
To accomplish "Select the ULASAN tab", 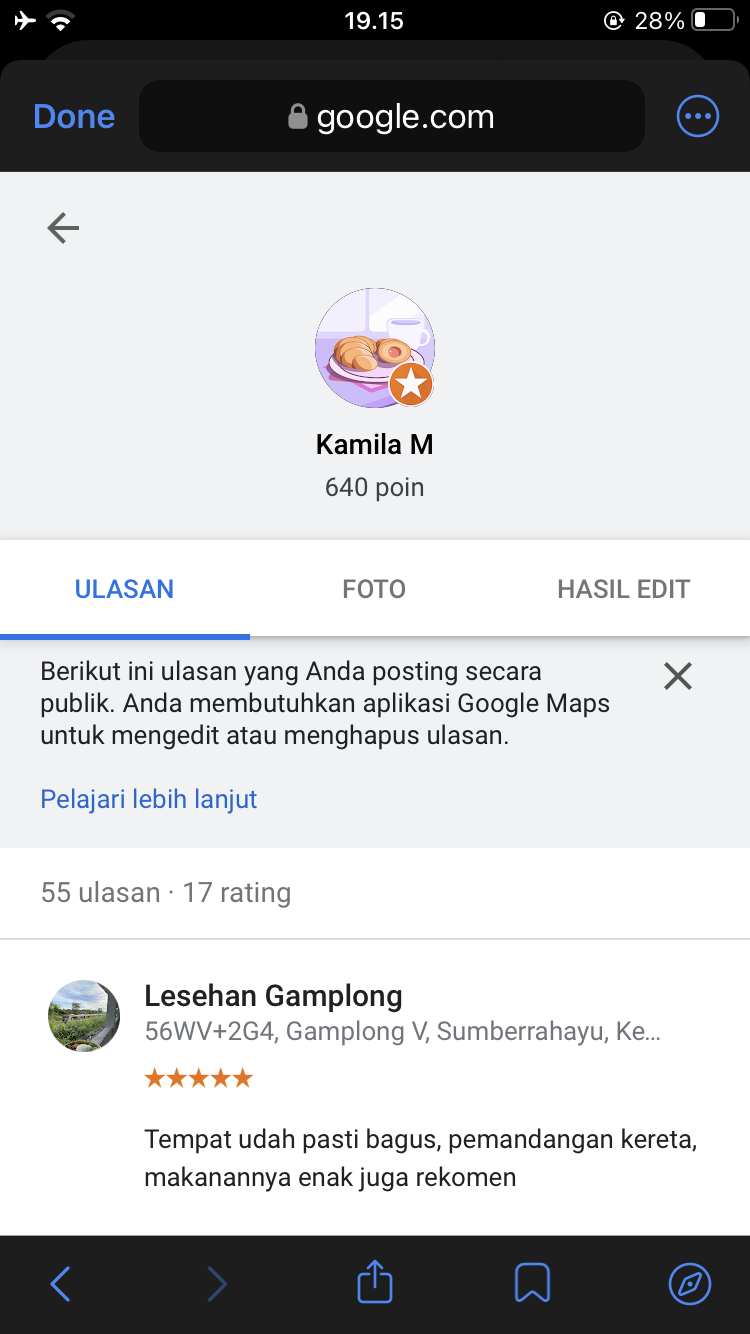I will point(124,589).
